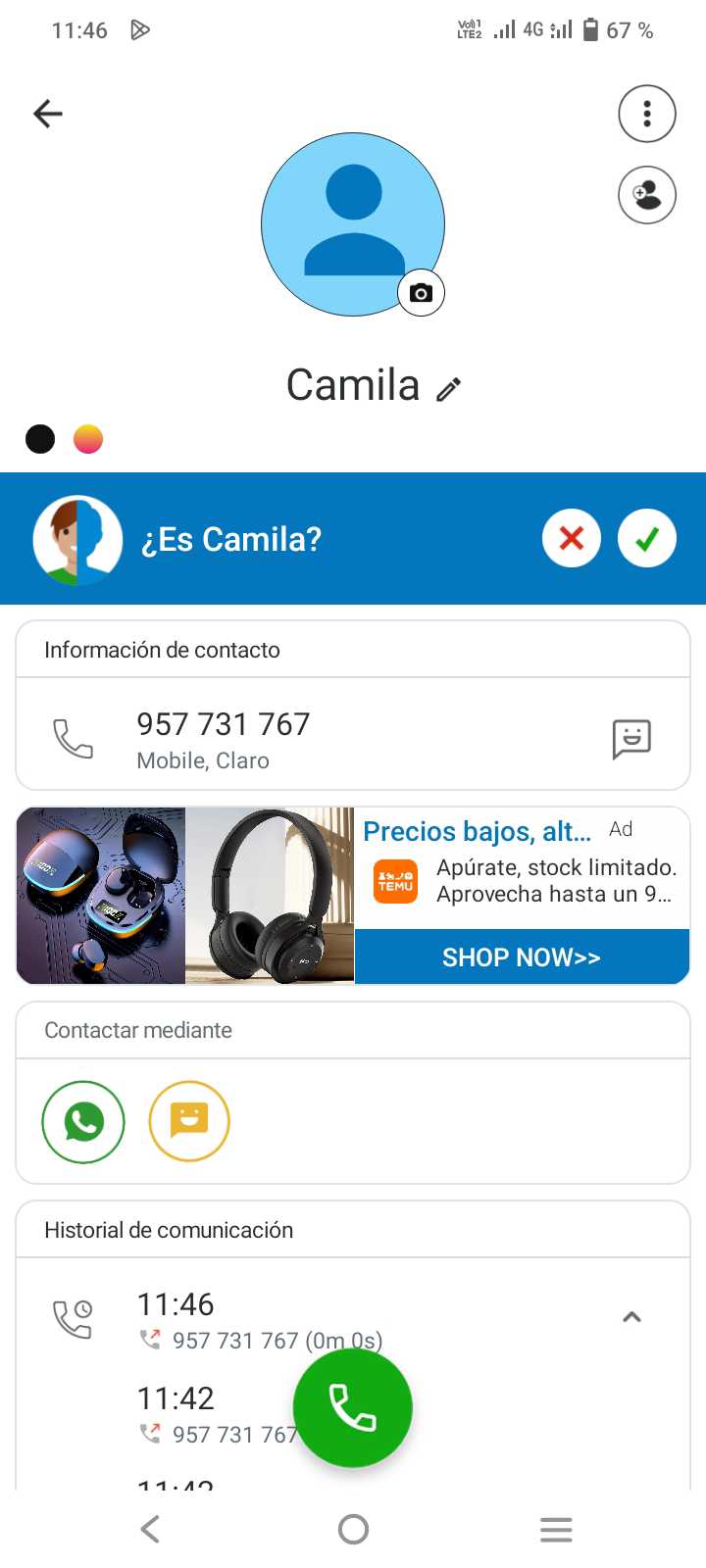Go back using the top arrow
This screenshot has width=706, height=1568.
click(x=47, y=114)
